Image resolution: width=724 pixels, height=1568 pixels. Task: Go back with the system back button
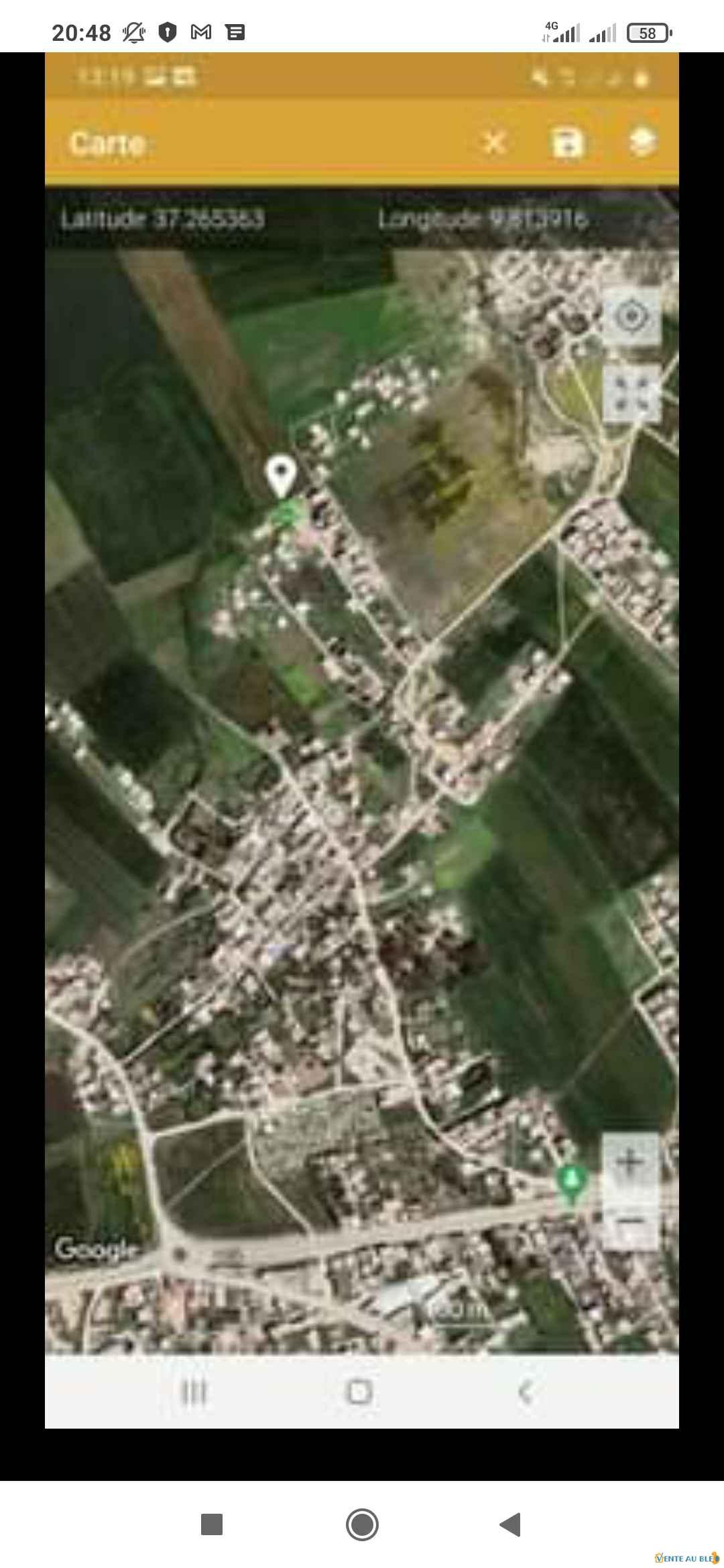[x=511, y=1524]
